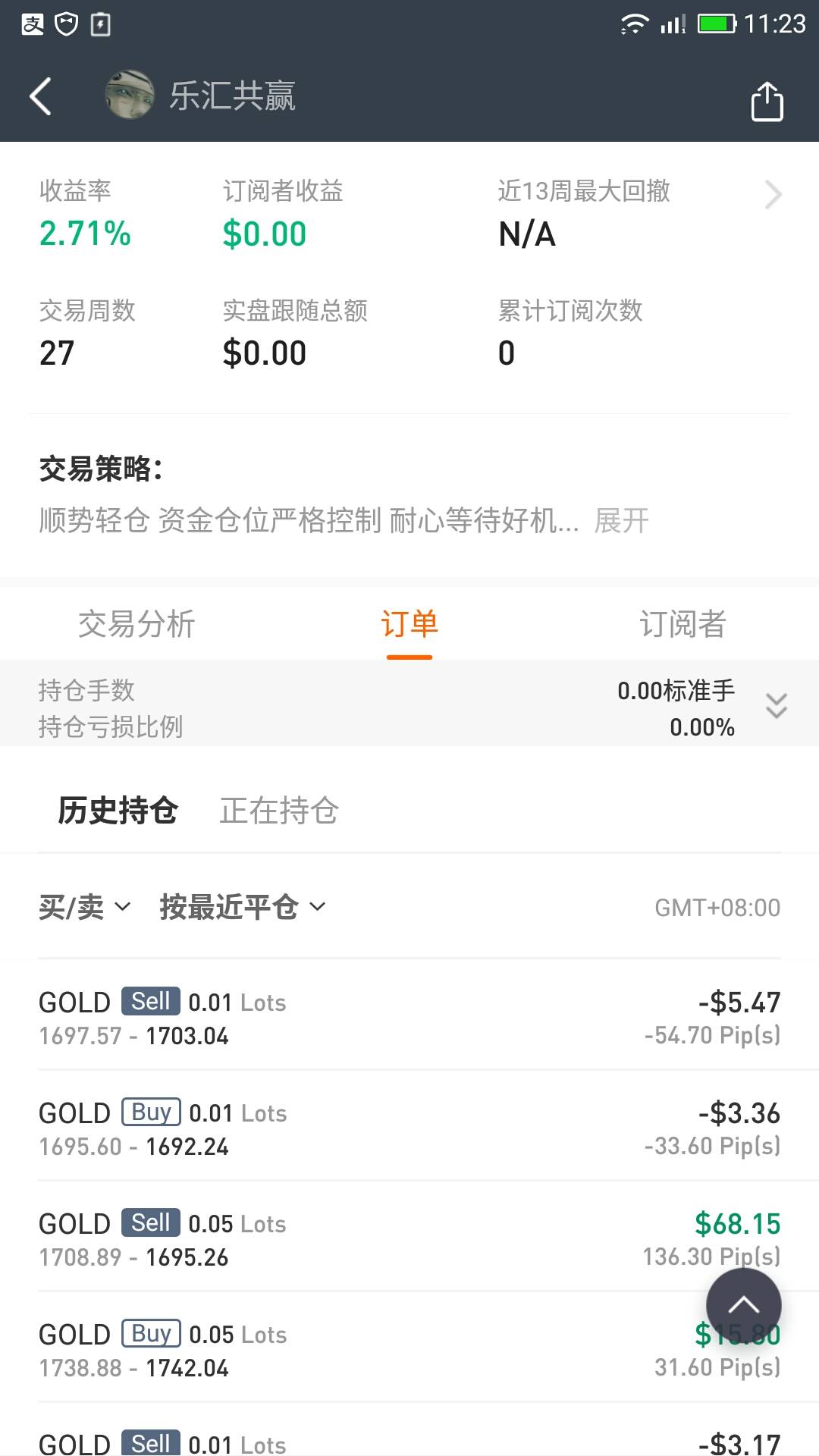Switch to the 交易分析 tab
Viewport: 819px width, 1456px height.
[136, 624]
